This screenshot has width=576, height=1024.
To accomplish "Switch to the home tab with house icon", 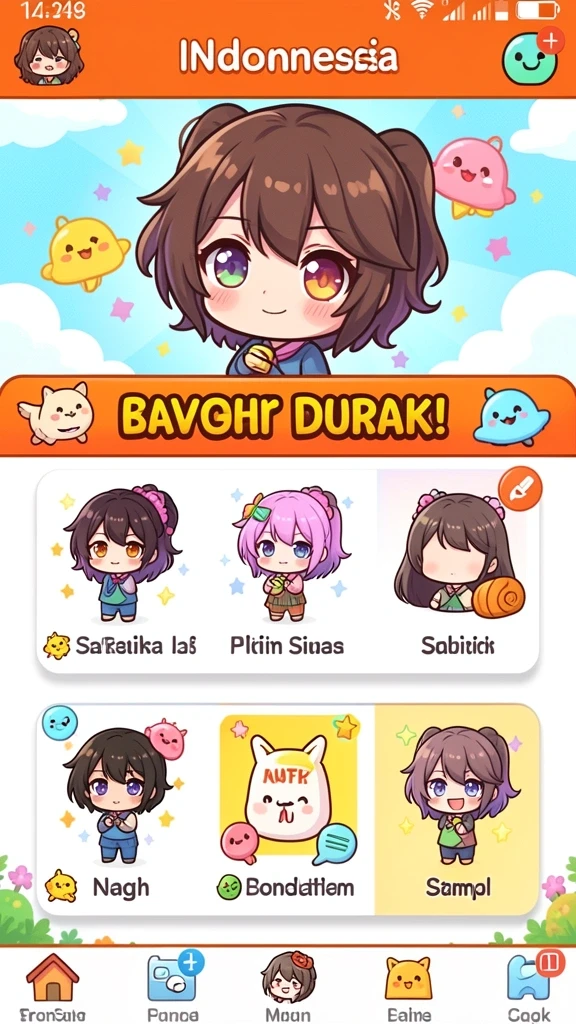I will pyautogui.click(x=52, y=986).
